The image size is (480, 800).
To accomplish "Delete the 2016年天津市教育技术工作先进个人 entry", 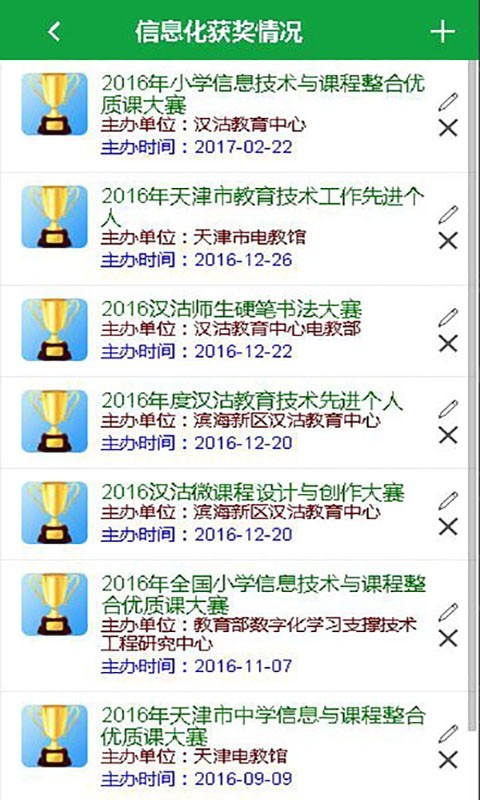I will tap(448, 240).
